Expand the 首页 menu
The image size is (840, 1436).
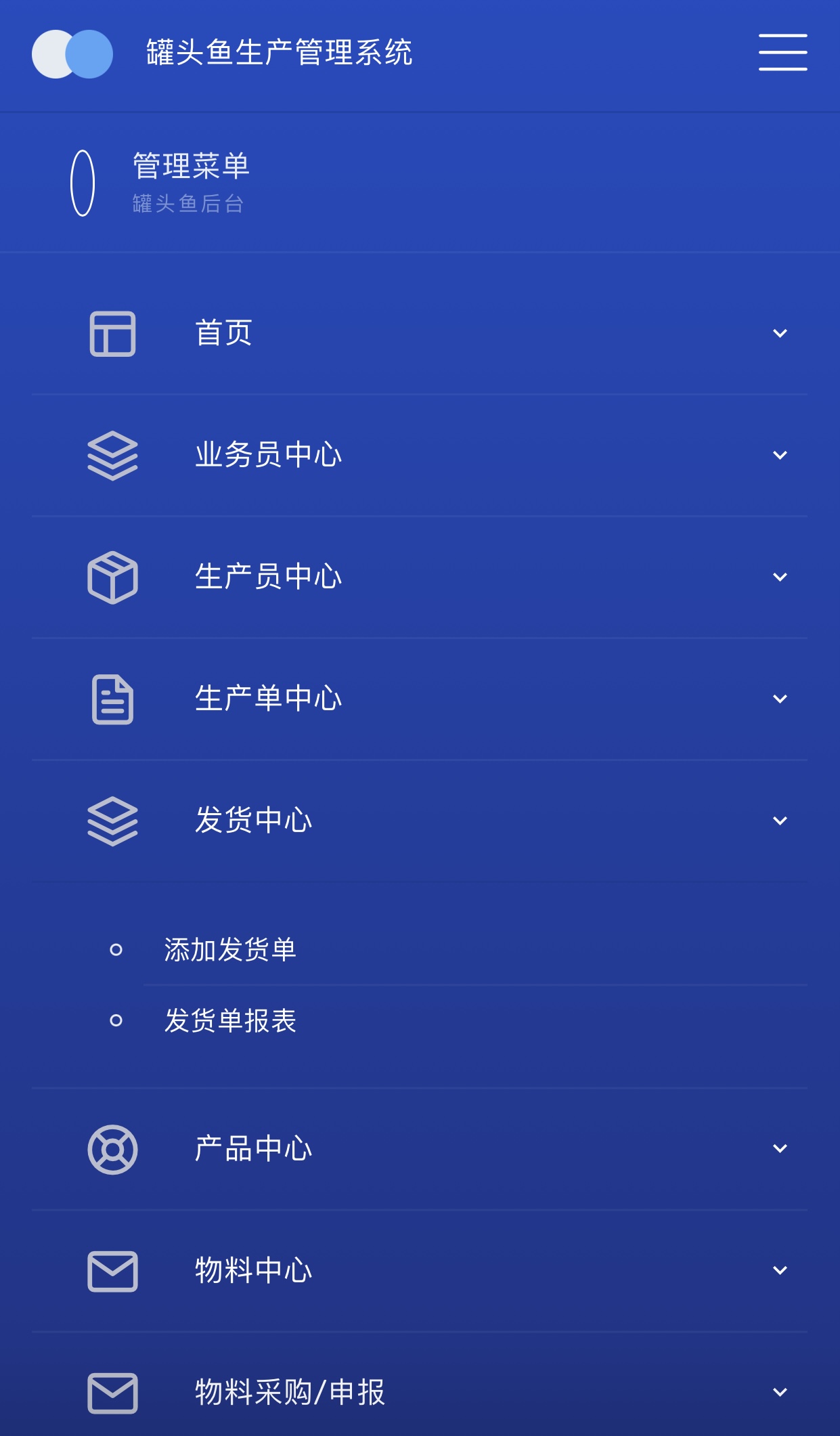[223, 333]
